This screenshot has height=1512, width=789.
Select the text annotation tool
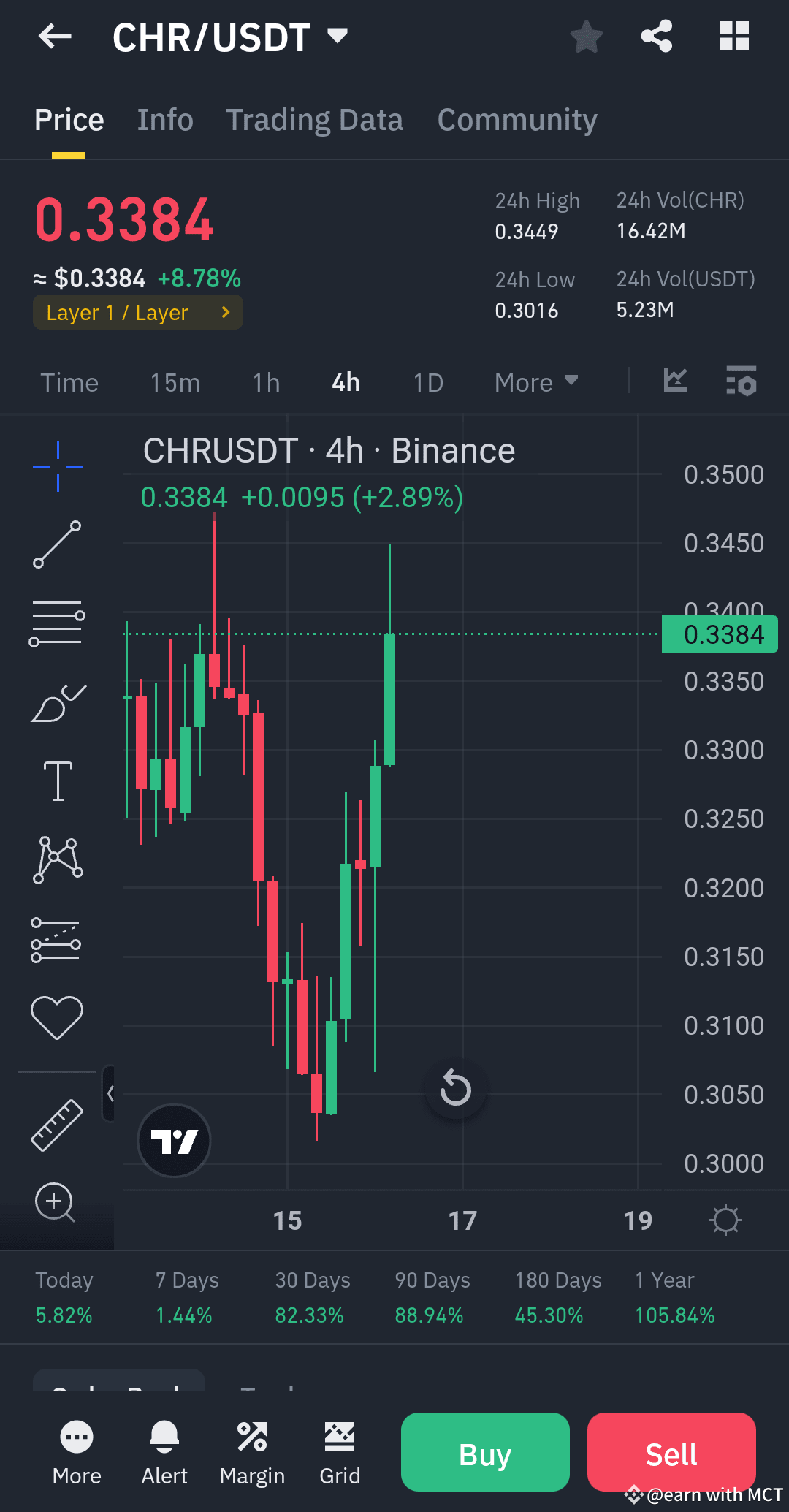point(58,779)
